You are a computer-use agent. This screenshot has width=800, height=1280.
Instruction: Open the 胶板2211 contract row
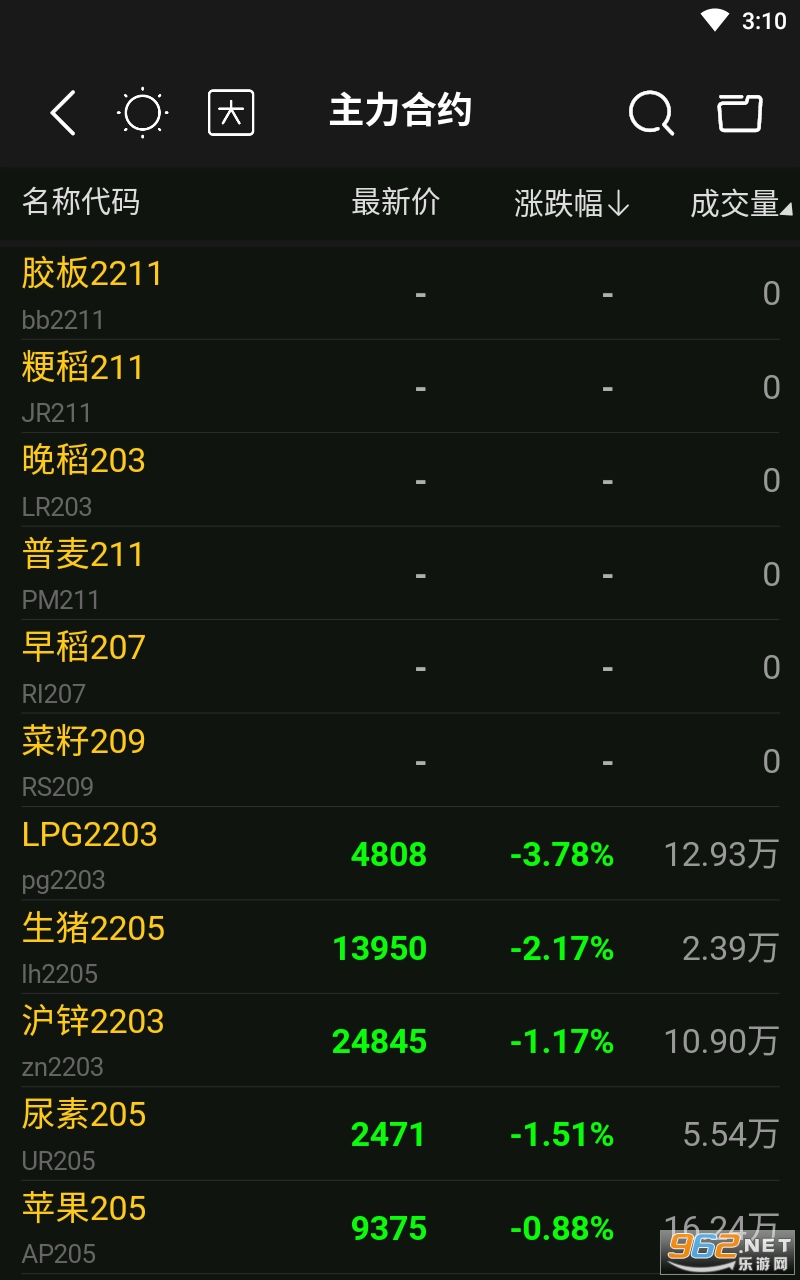pos(400,293)
